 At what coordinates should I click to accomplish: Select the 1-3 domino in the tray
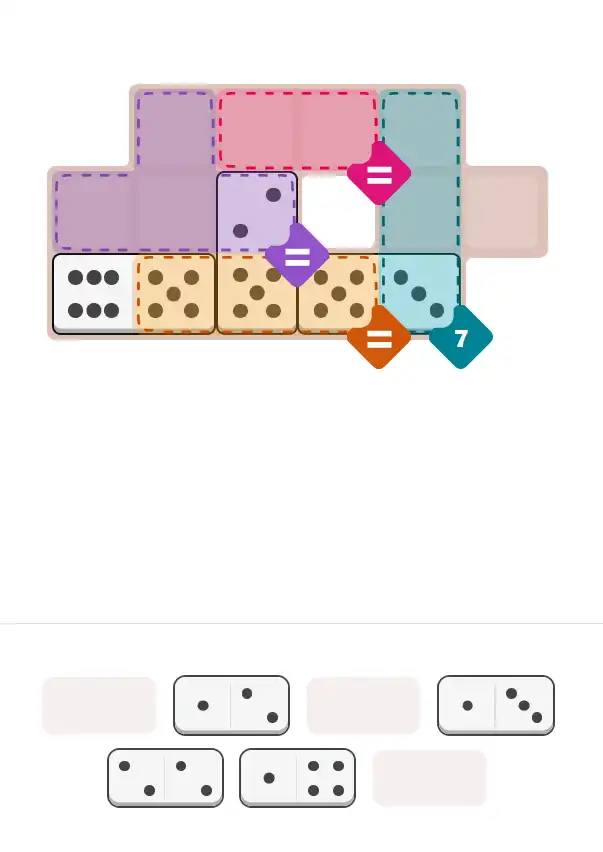tap(495, 705)
